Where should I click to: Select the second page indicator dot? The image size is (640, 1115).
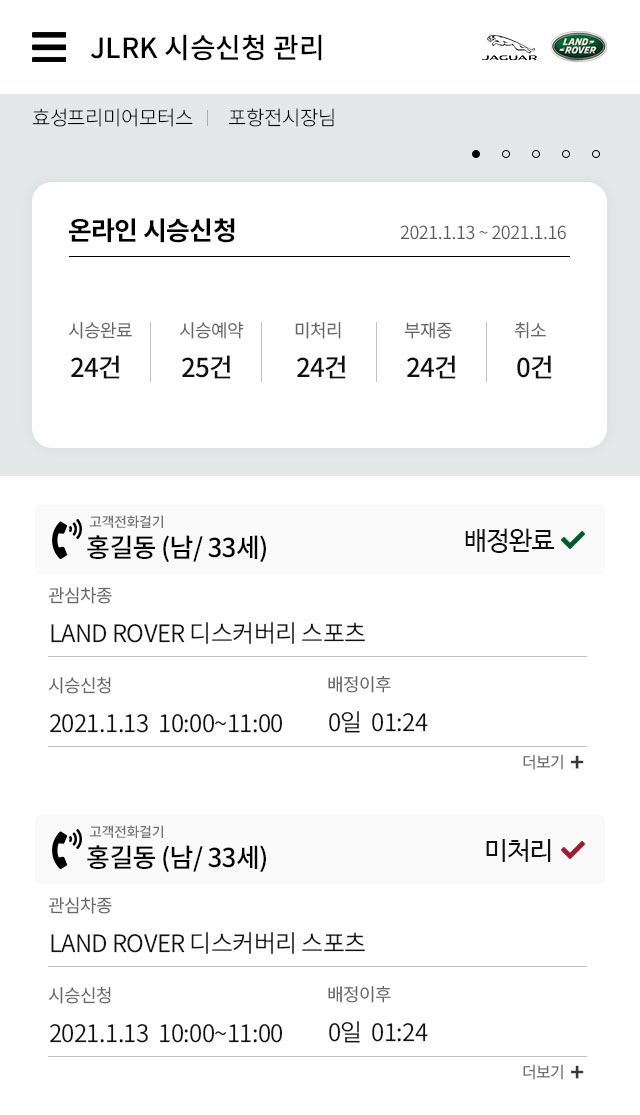pyautogui.click(x=506, y=154)
